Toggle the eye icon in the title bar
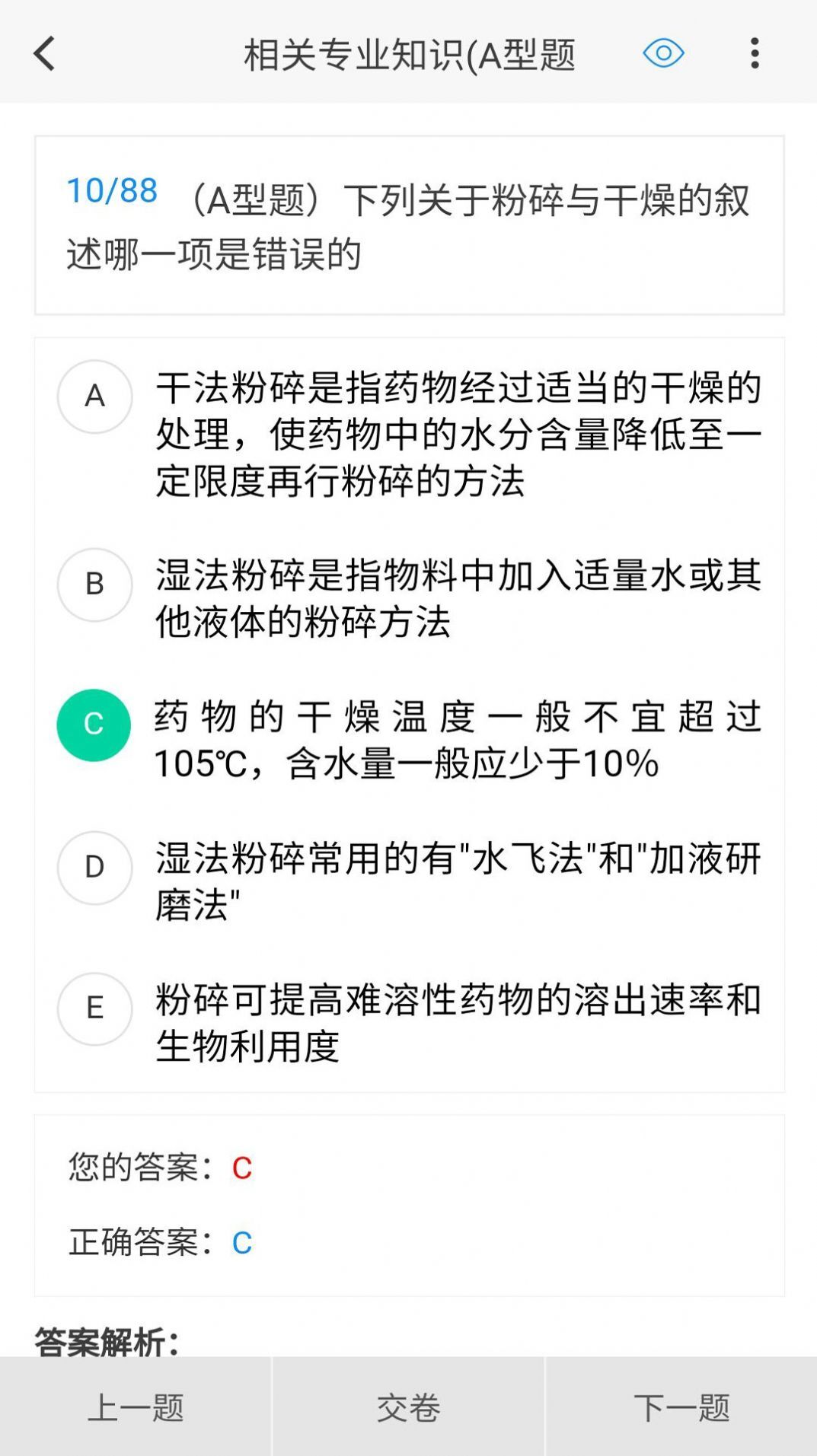 (663, 54)
